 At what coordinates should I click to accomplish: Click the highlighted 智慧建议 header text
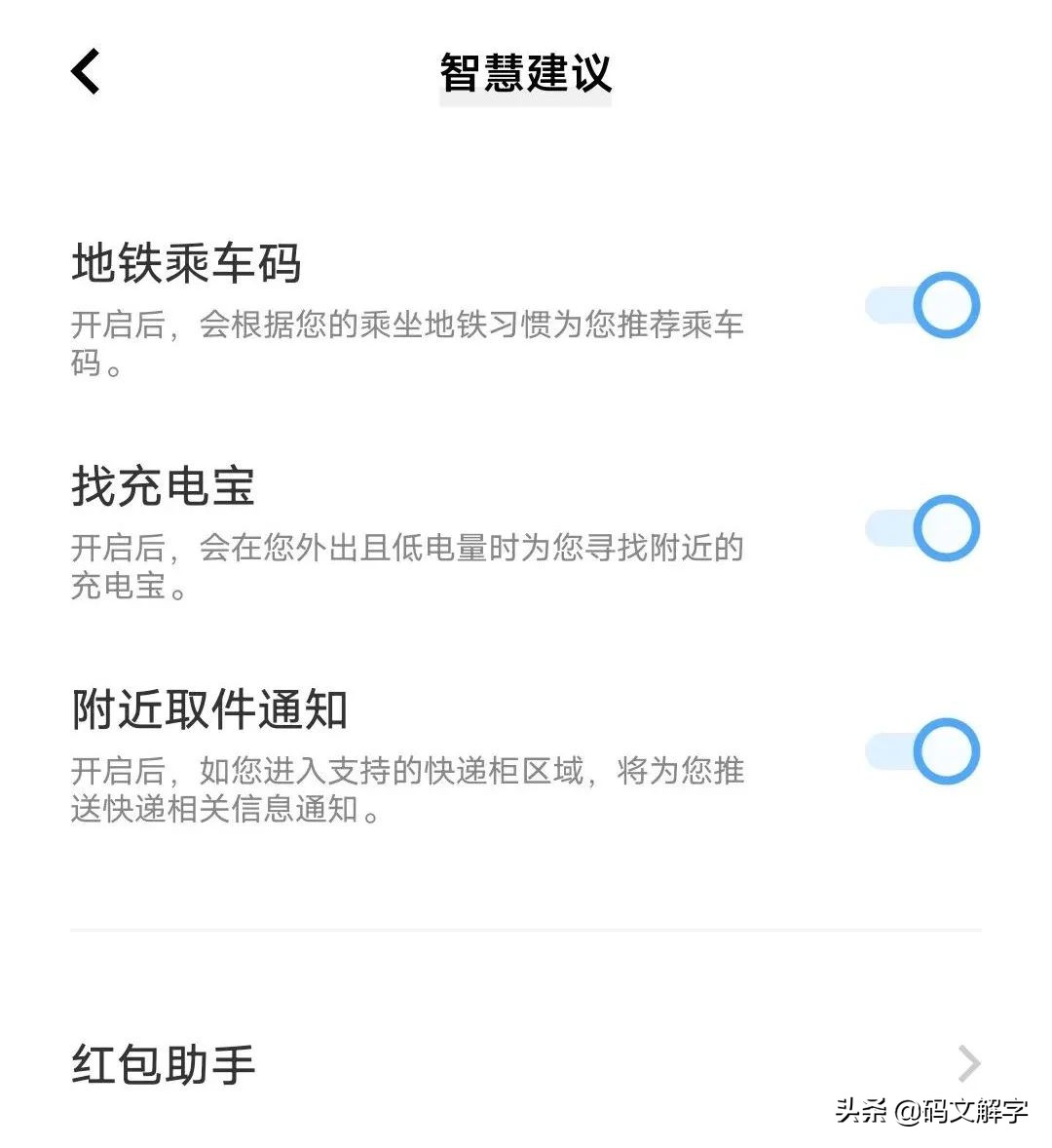pyautogui.click(x=525, y=70)
